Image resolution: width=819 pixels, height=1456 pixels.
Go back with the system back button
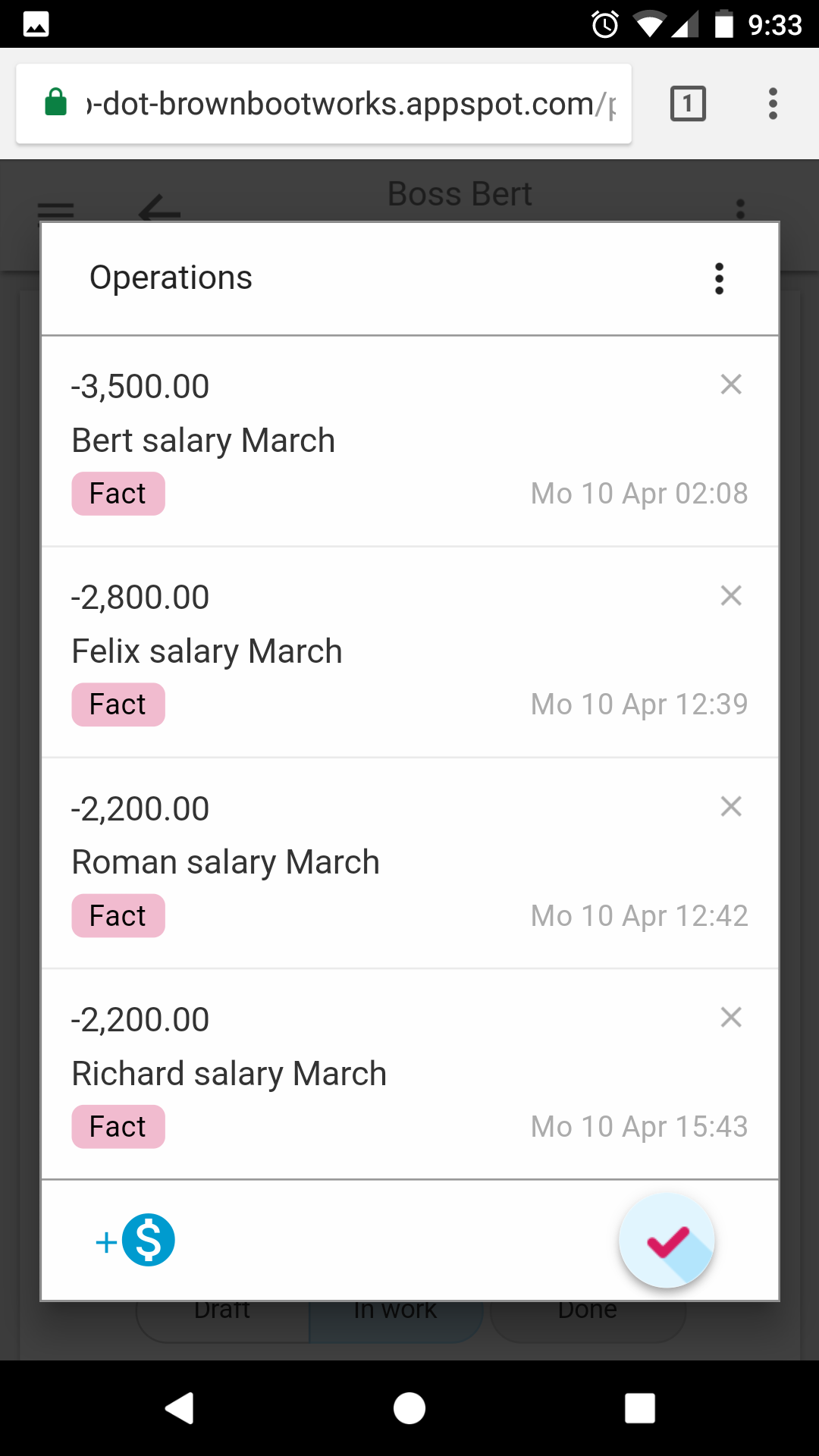pos(180,1408)
